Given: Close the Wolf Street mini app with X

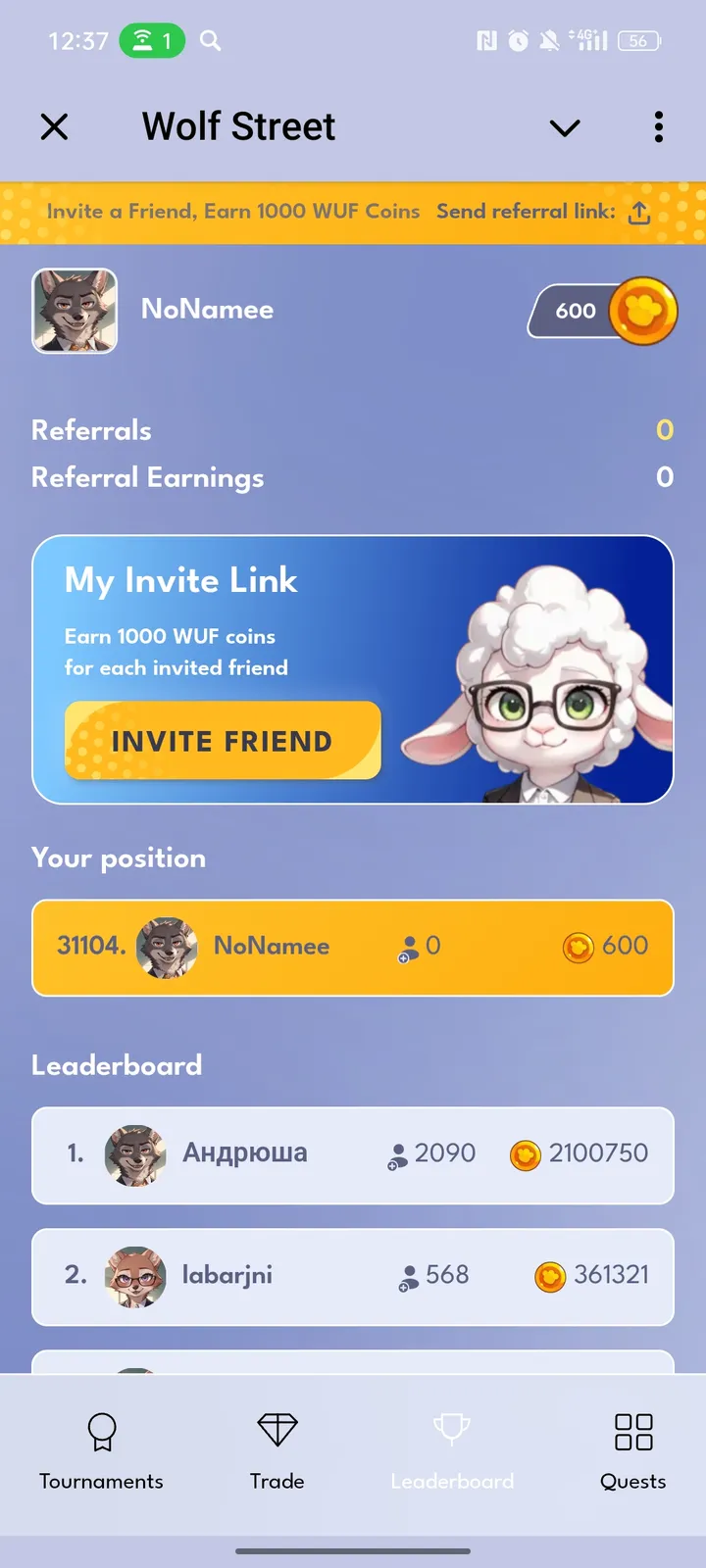Looking at the screenshot, I should pyautogui.click(x=55, y=127).
